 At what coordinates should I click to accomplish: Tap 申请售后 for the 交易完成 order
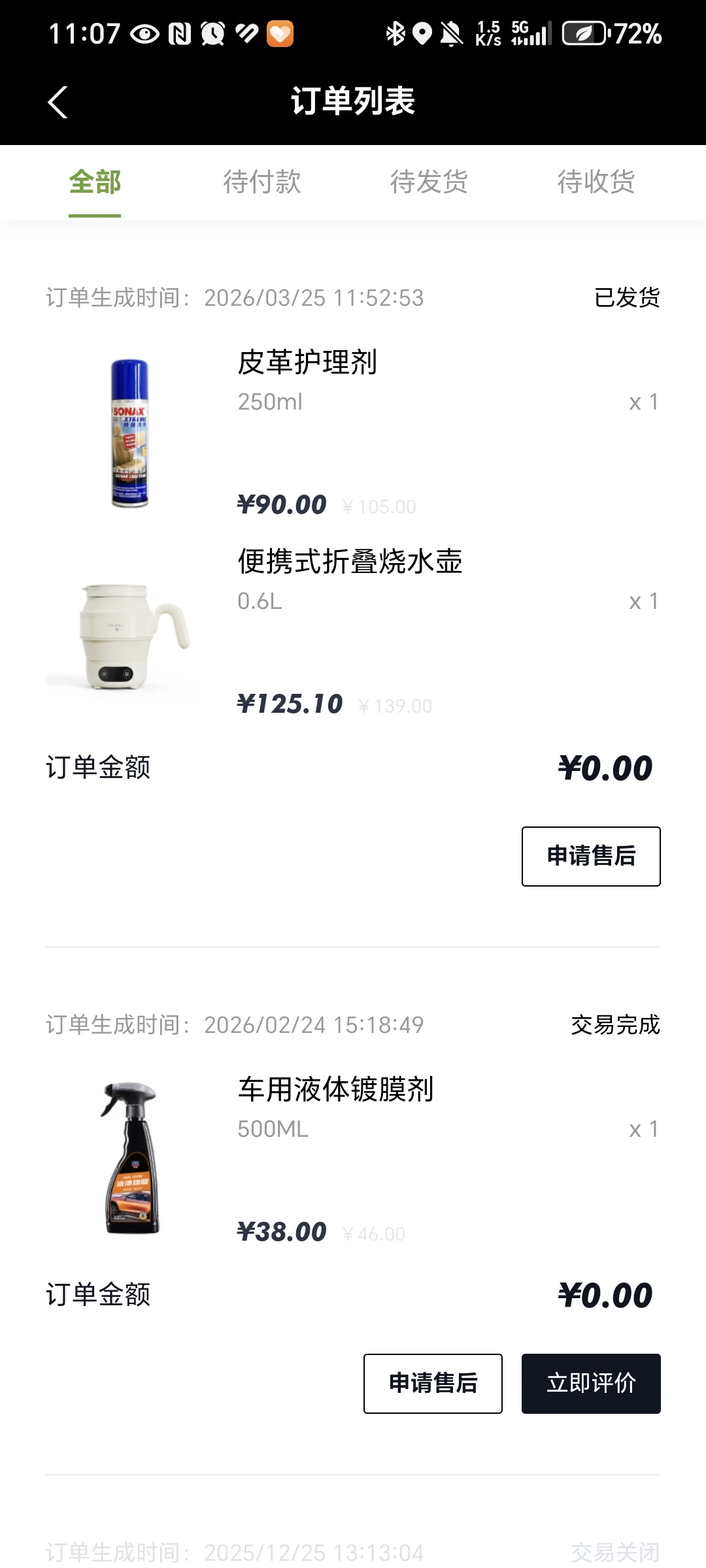point(433,1384)
